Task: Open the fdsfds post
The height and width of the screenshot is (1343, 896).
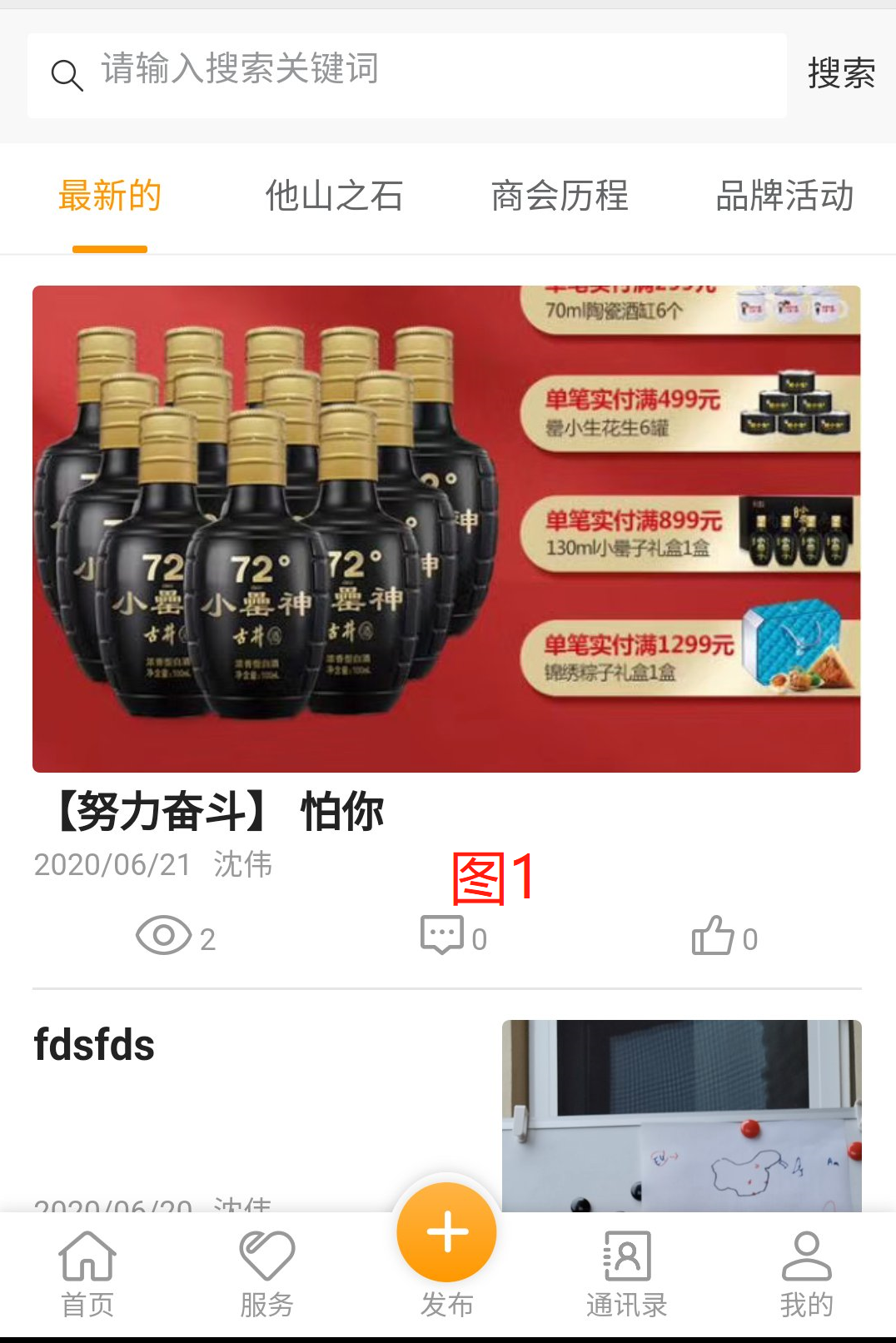Action: (x=94, y=1045)
